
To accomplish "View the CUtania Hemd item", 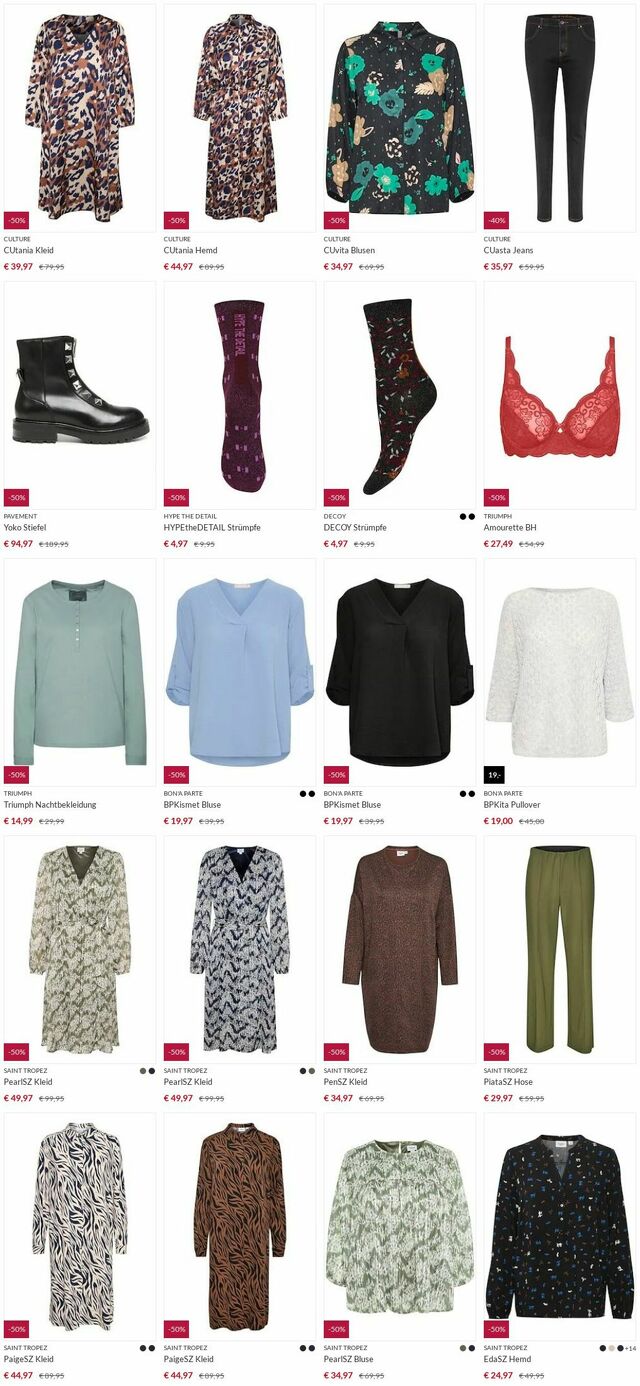I will [240, 118].
